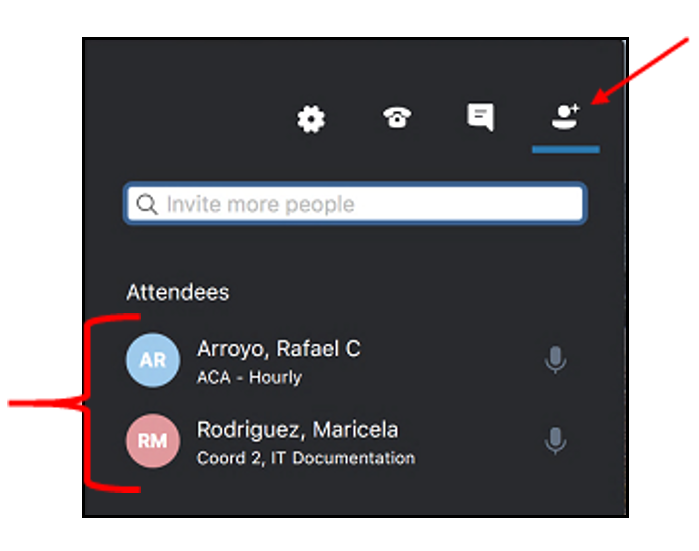The image size is (699, 551).
Task: Open the settings gear
Action: pos(311,121)
